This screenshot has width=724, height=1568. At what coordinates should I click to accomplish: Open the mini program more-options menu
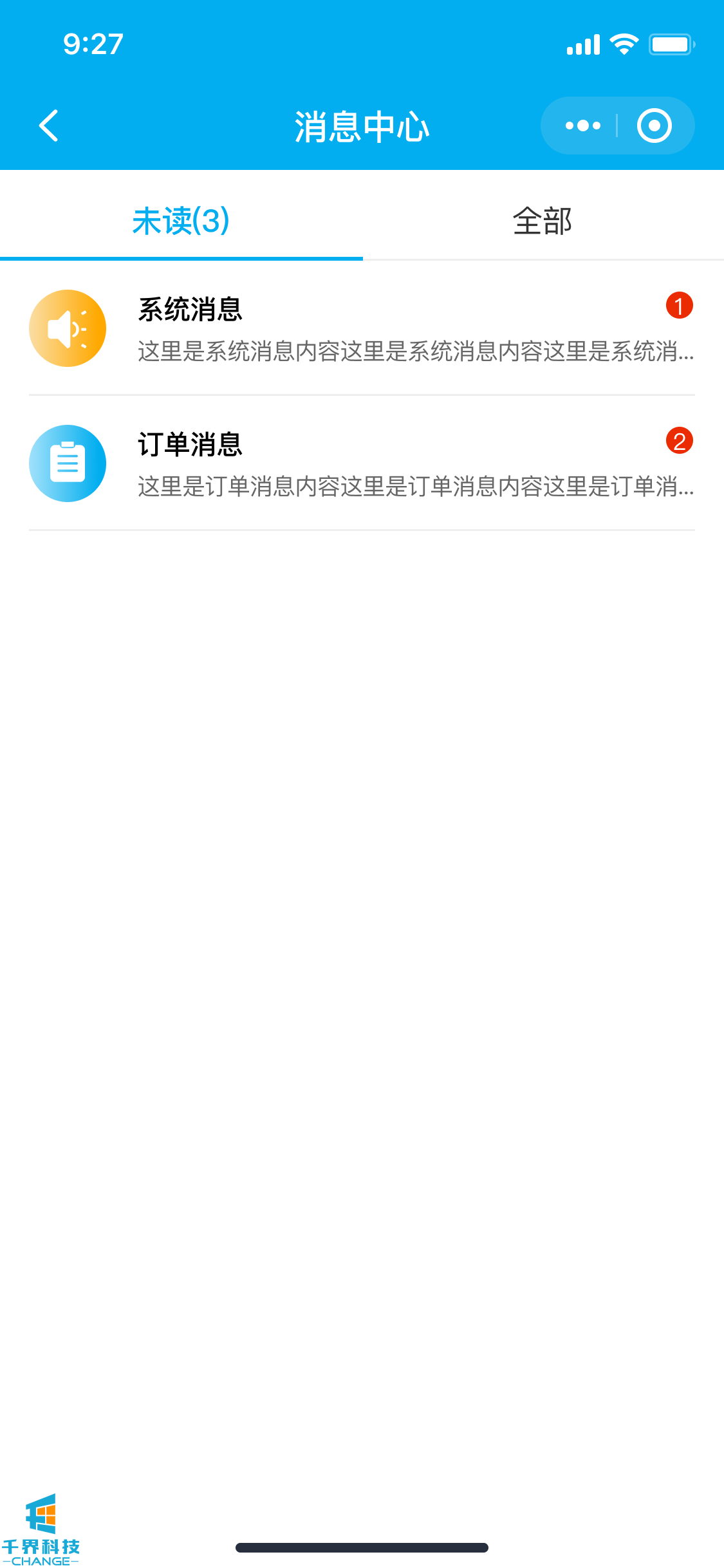582,126
